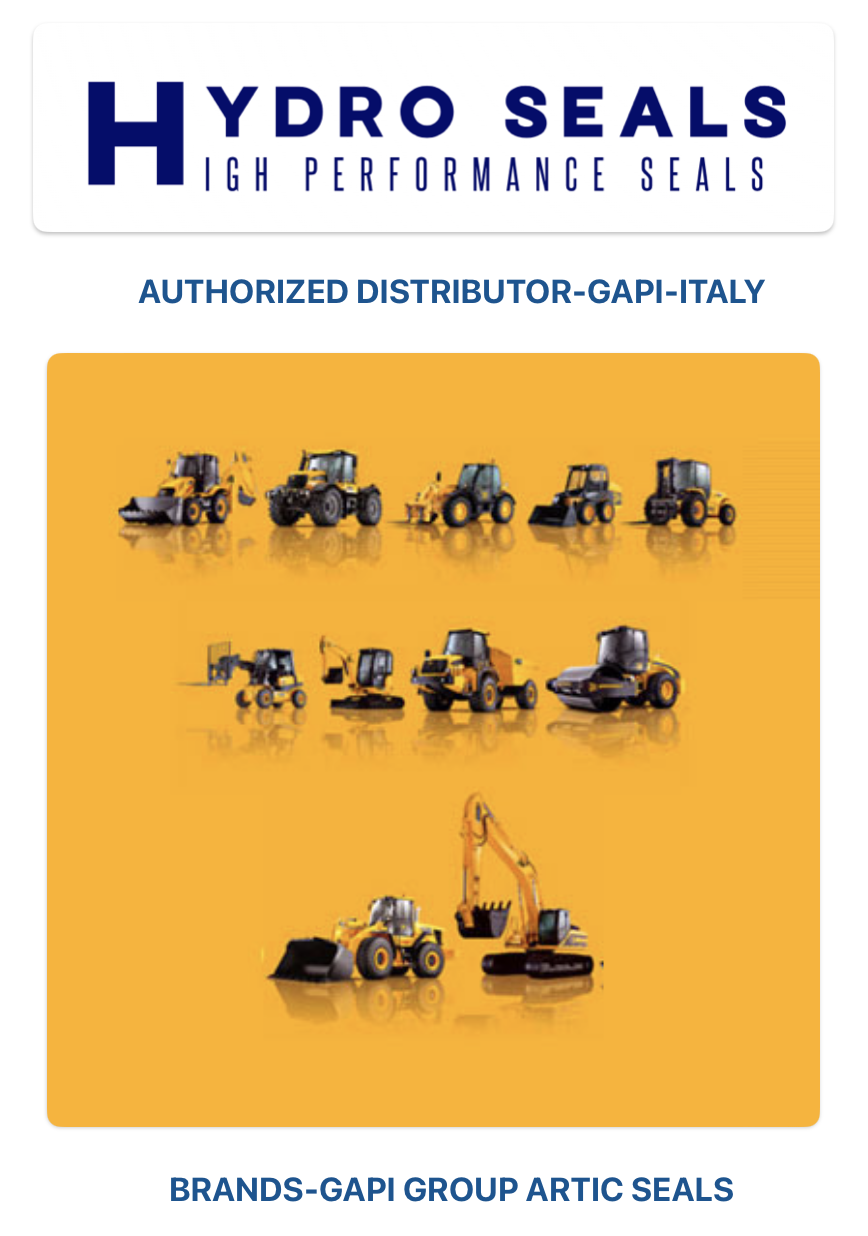
Task: Open the construction machinery image card
Action: point(433,739)
